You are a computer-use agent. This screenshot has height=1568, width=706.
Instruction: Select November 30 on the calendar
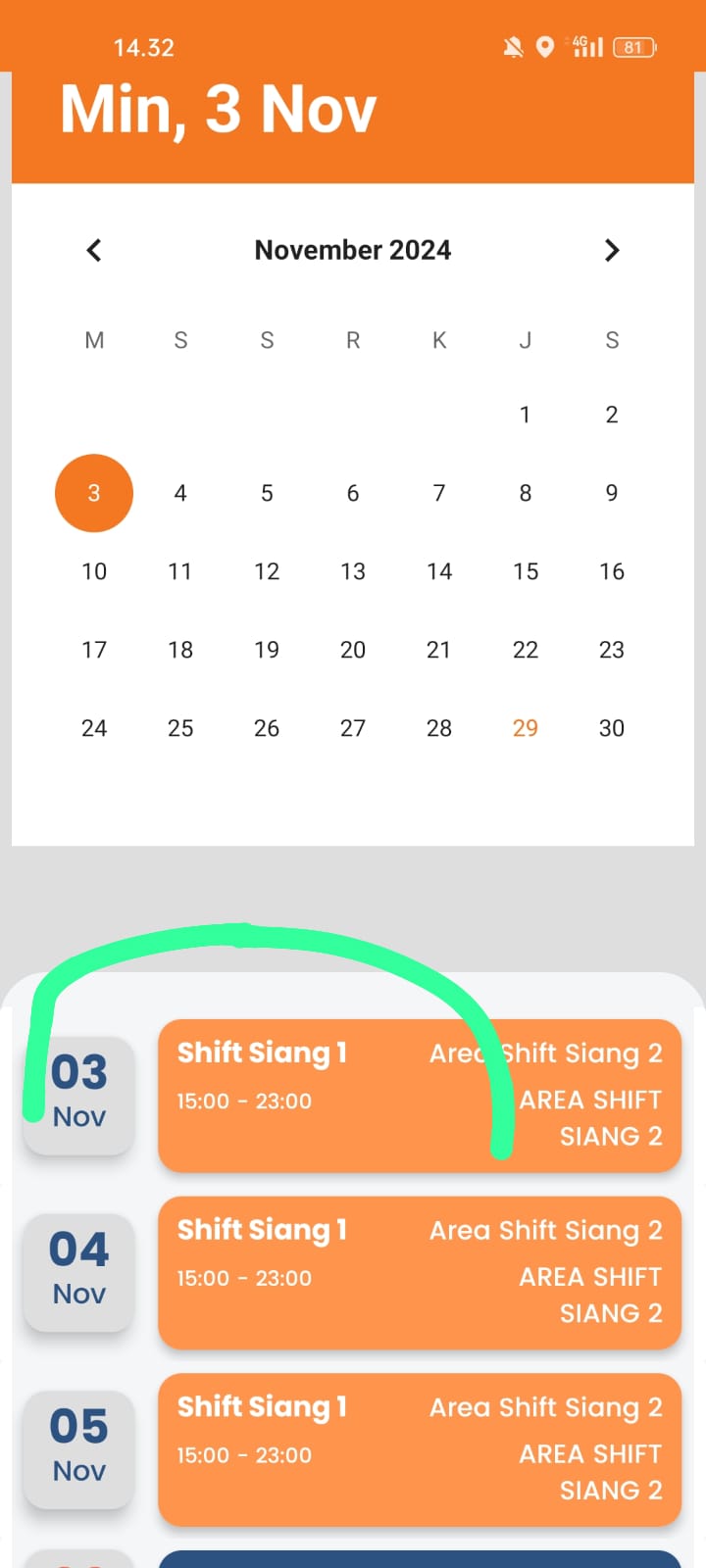pyautogui.click(x=612, y=728)
